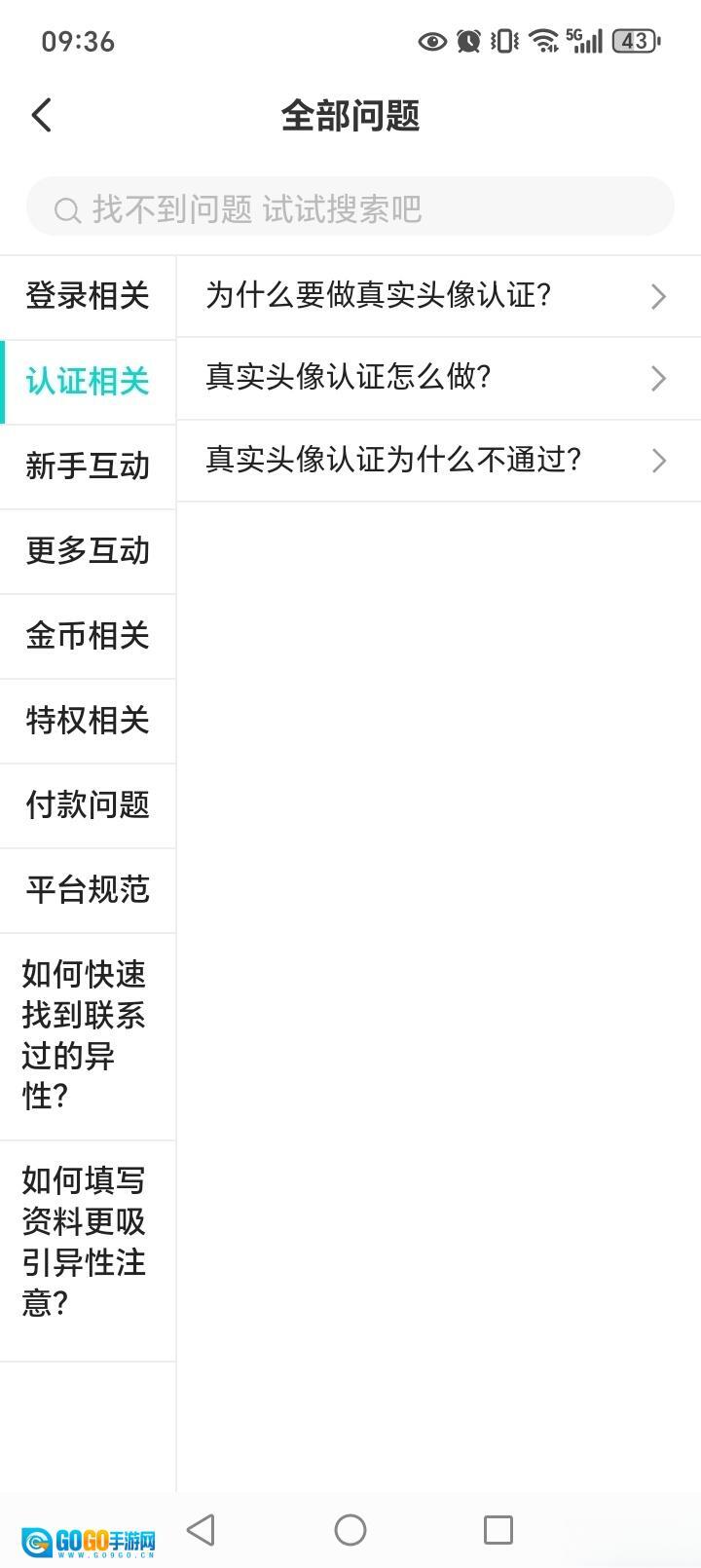Open the 金币相关 category
The width and height of the screenshot is (701, 1568).
pos(88,635)
